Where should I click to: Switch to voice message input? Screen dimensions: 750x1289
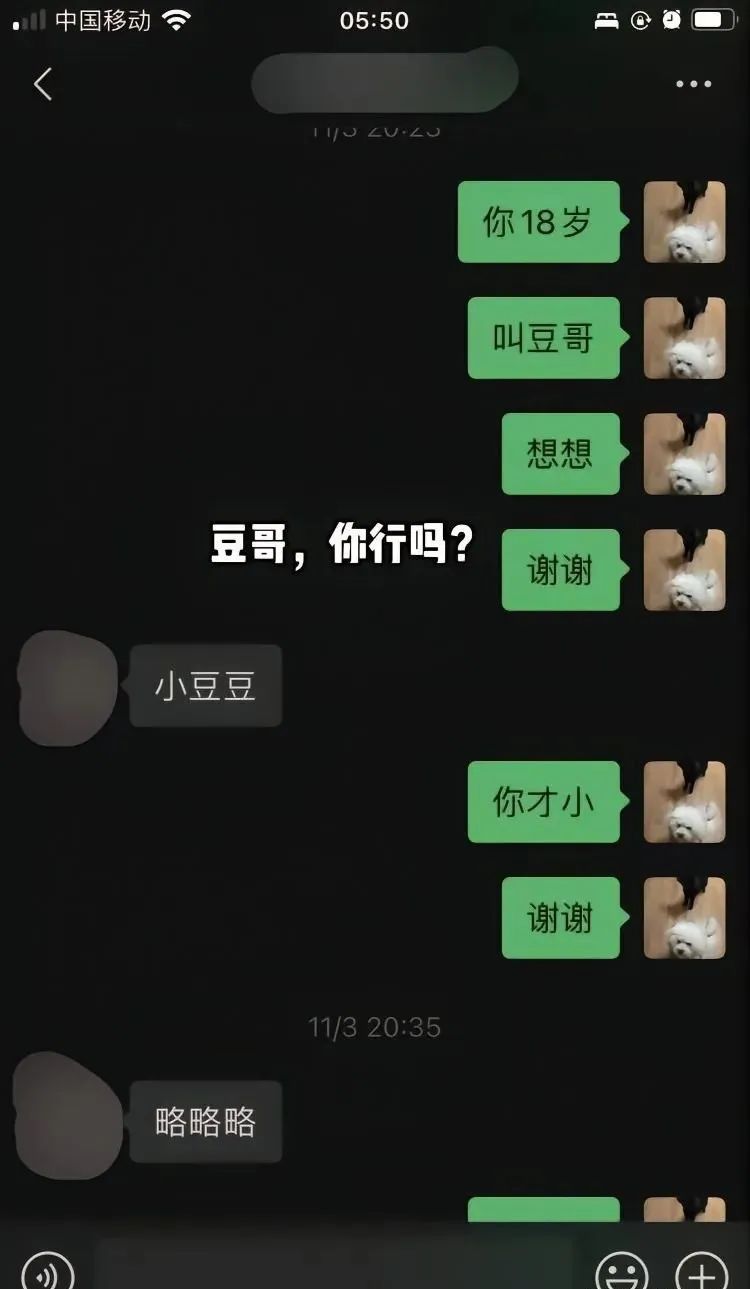[47, 1271]
